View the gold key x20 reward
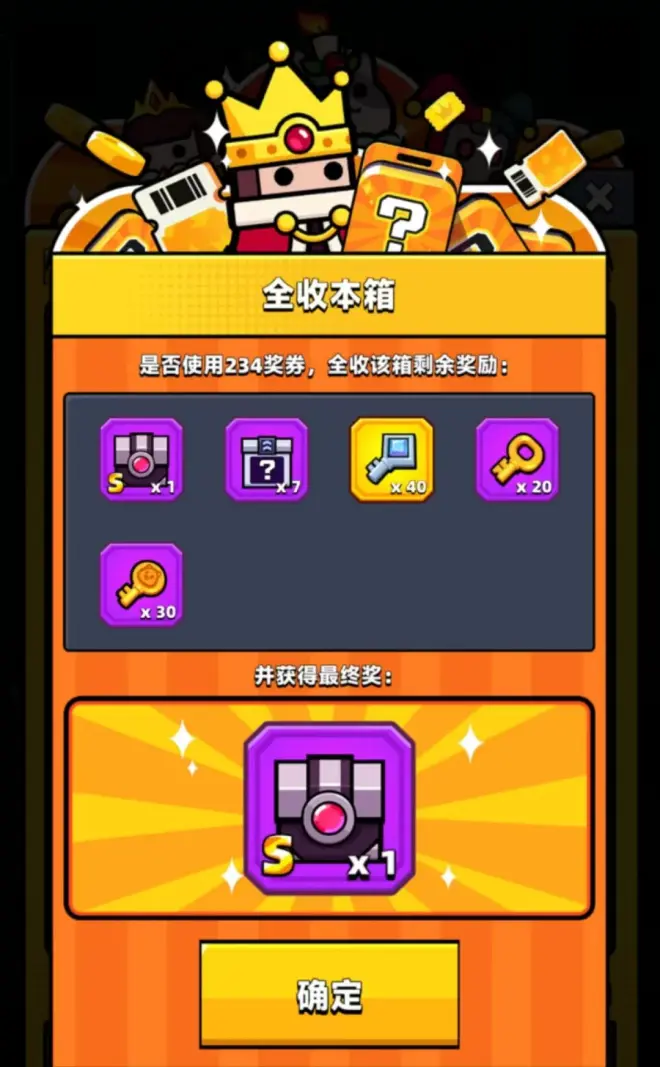The height and width of the screenshot is (1067, 660). [x=517, y=459]
